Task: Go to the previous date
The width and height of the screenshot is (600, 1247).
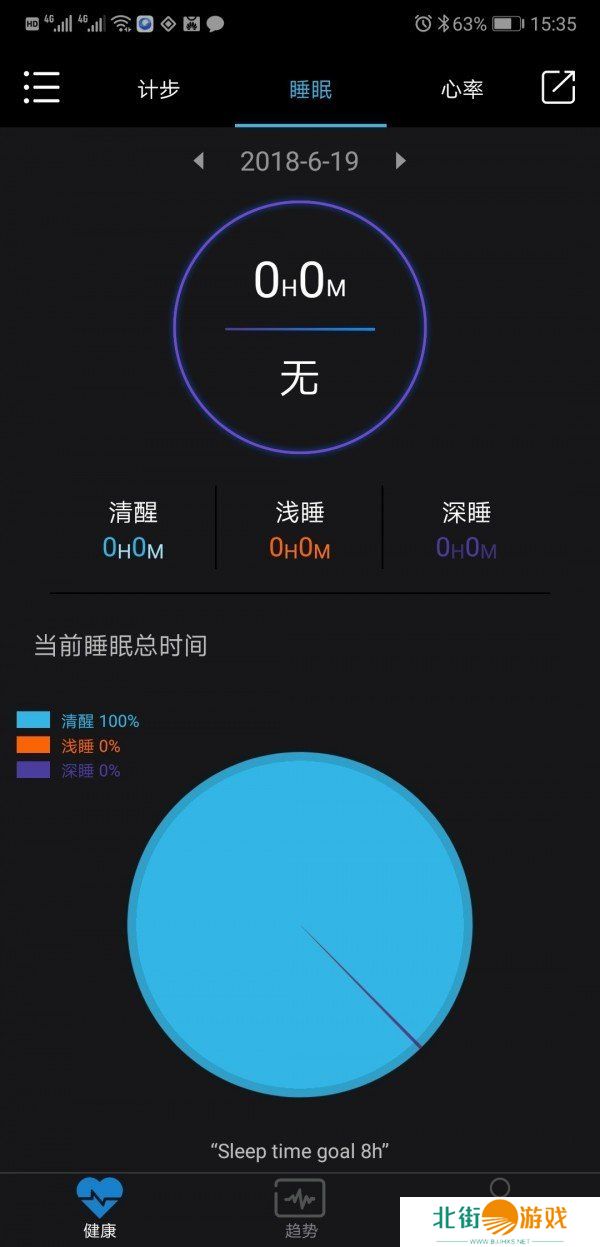Action: click(199, 161)
